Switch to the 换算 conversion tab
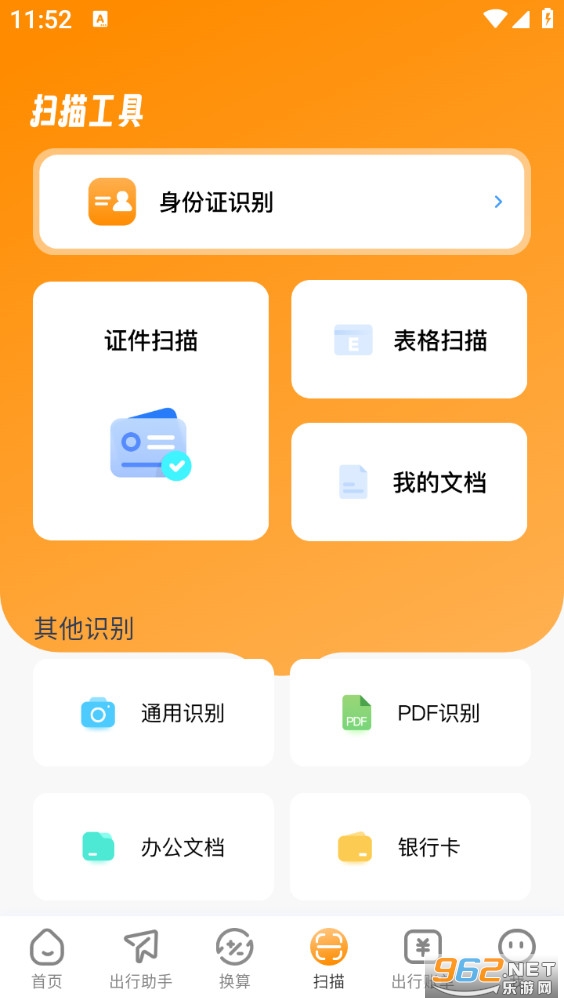 [234, 959]
